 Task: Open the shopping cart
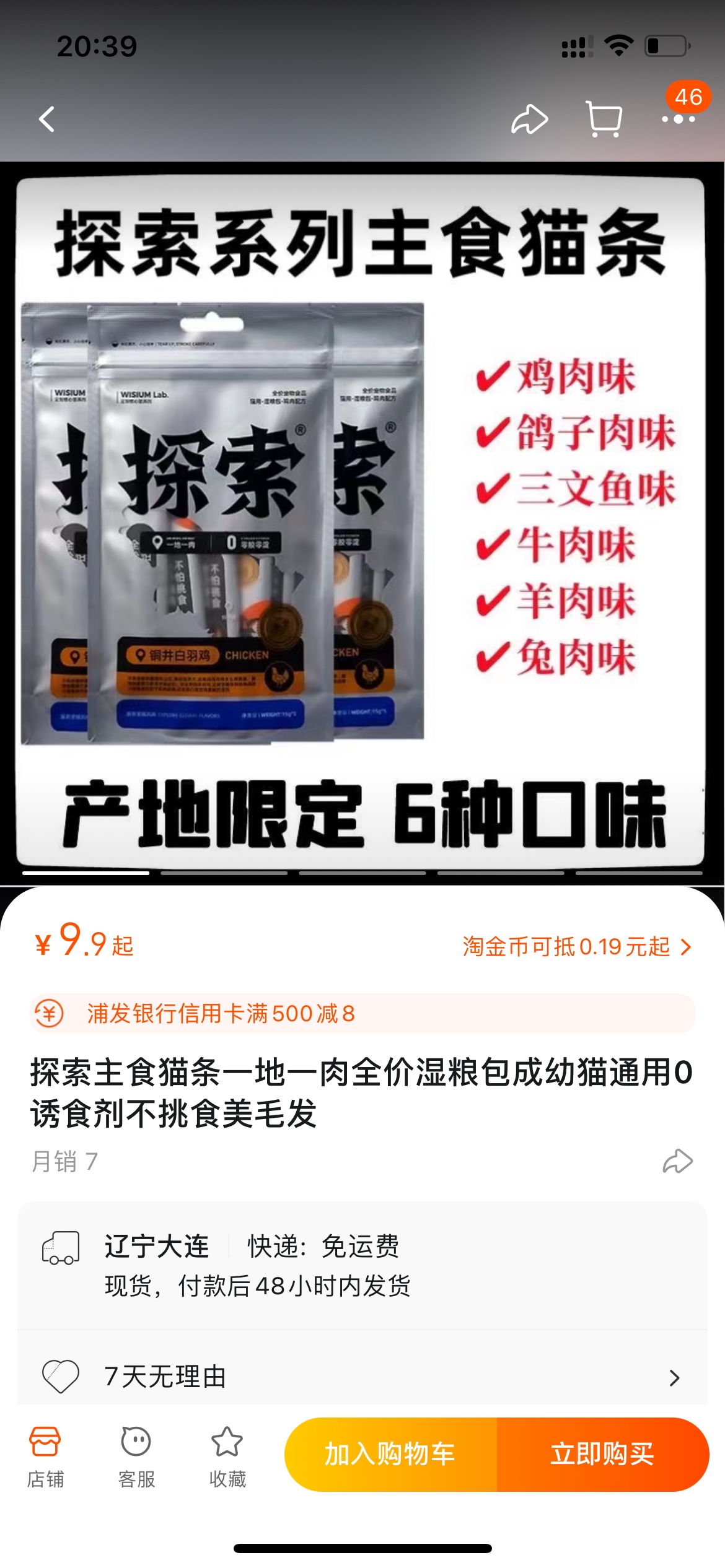coord(604,119)
